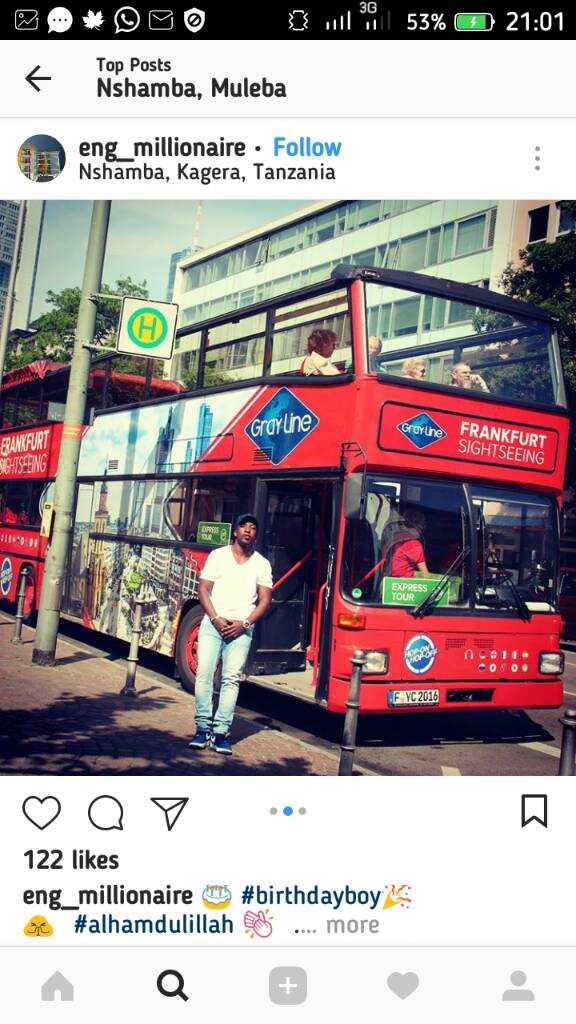The width and height of the screenshot is (576, 1024).
Task: Open eng_millionaire's profile picture
Action: point(41,158)
